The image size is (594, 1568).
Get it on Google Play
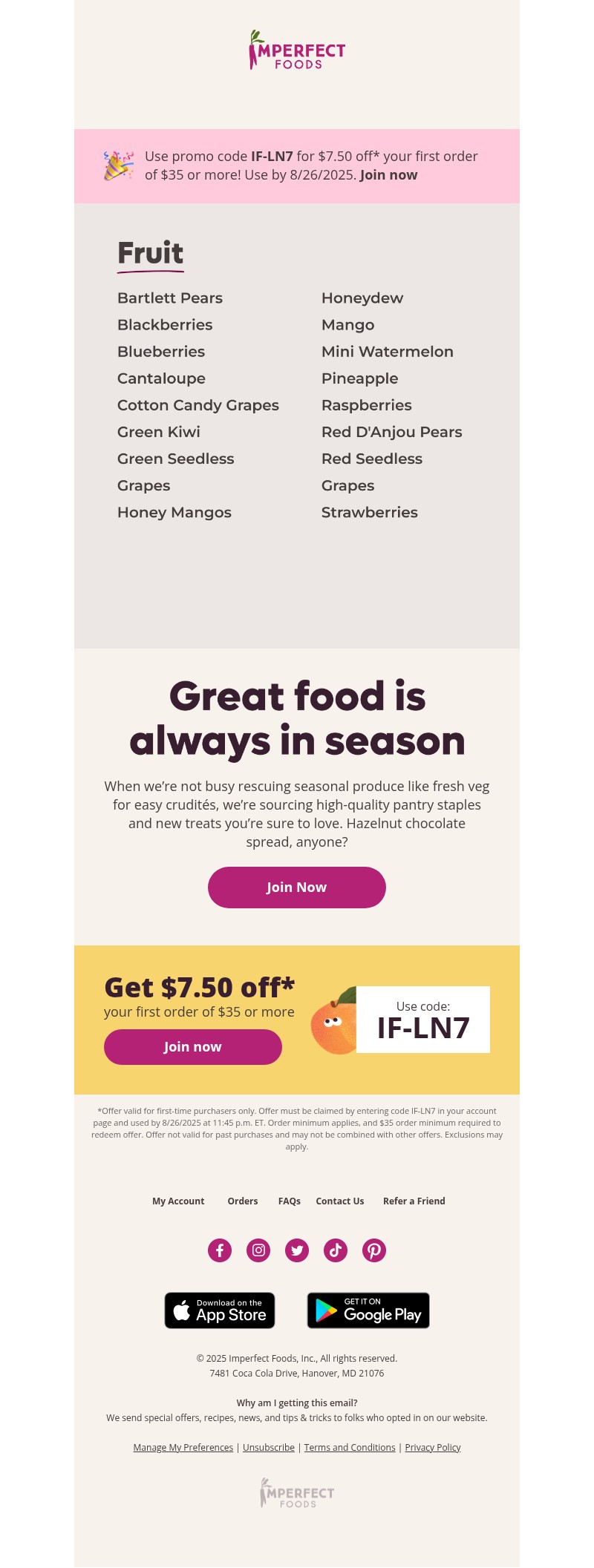[368, 1311]
